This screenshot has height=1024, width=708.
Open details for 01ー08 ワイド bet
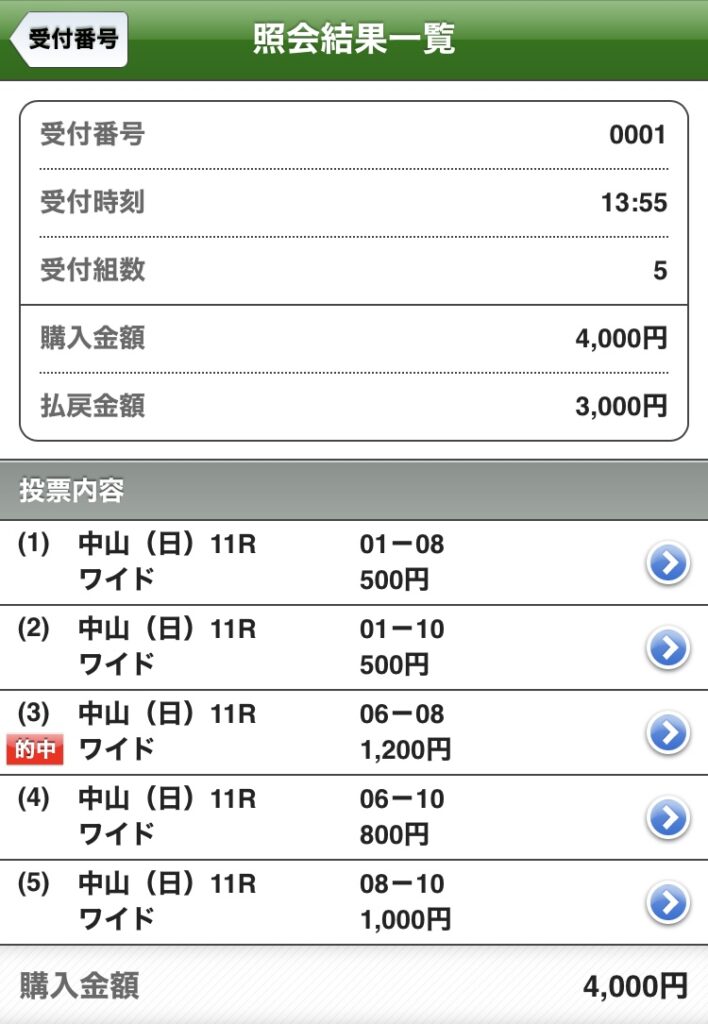point(667,564)
